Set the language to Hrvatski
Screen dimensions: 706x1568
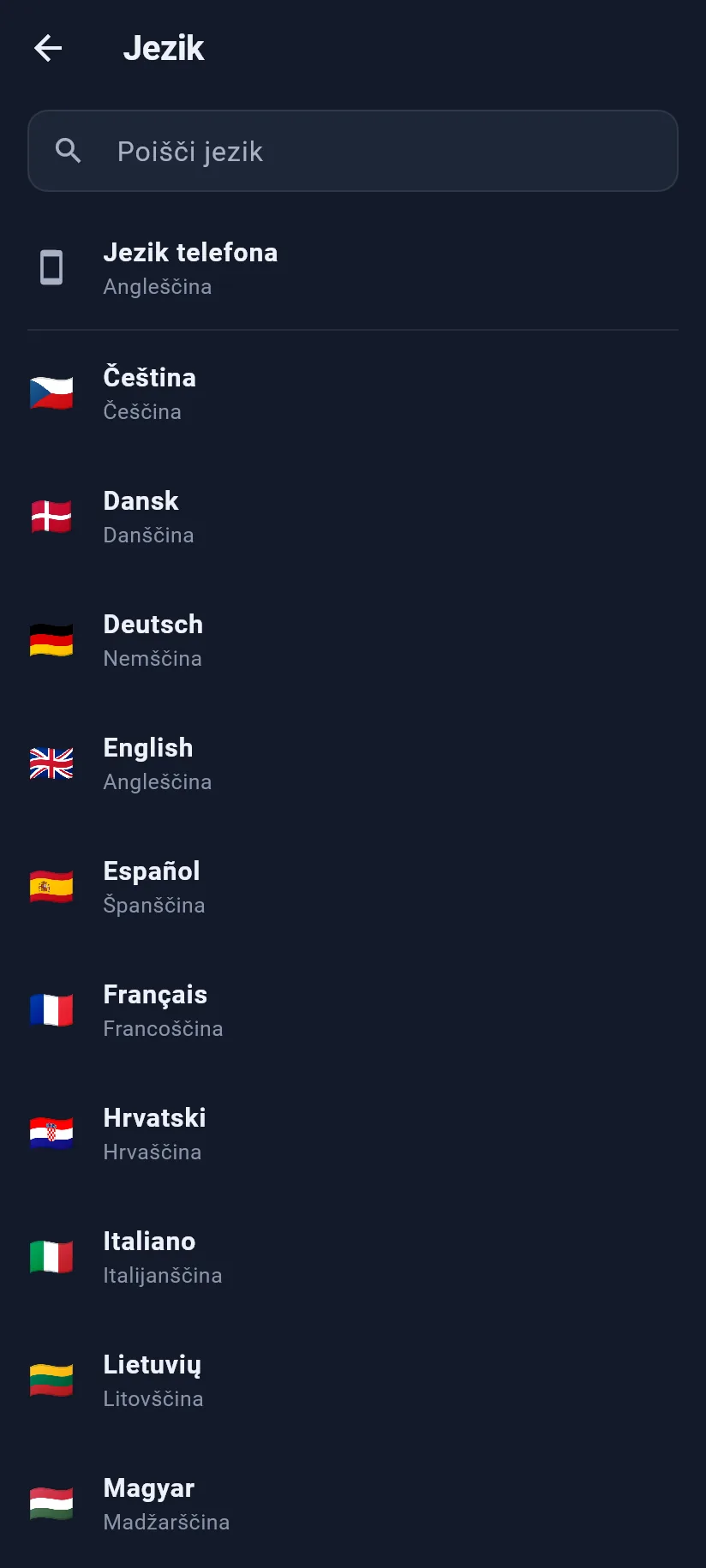coord(353,1134)
